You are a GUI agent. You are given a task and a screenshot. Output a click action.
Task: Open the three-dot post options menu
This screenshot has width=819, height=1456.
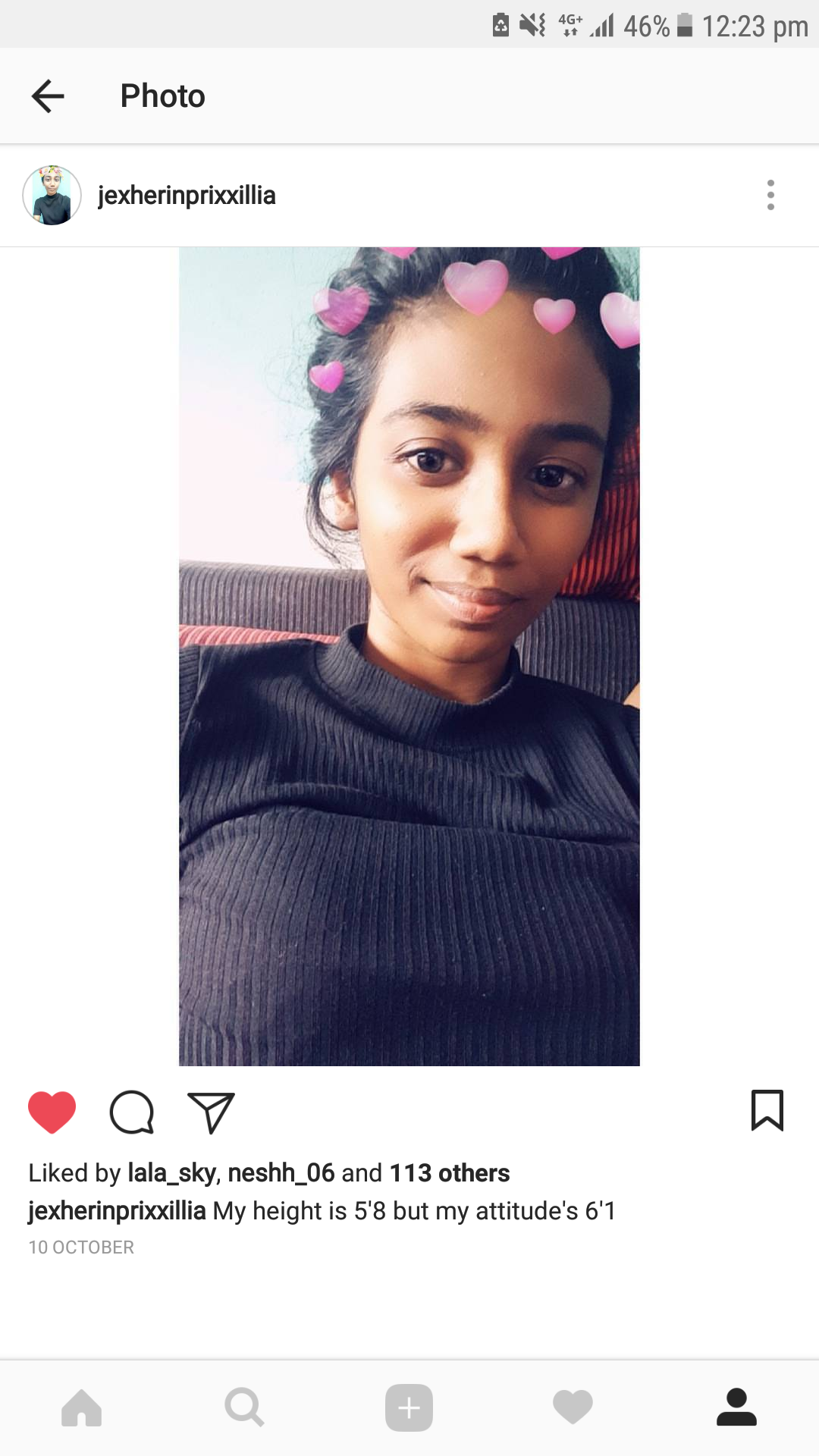(x=770, y=195)
